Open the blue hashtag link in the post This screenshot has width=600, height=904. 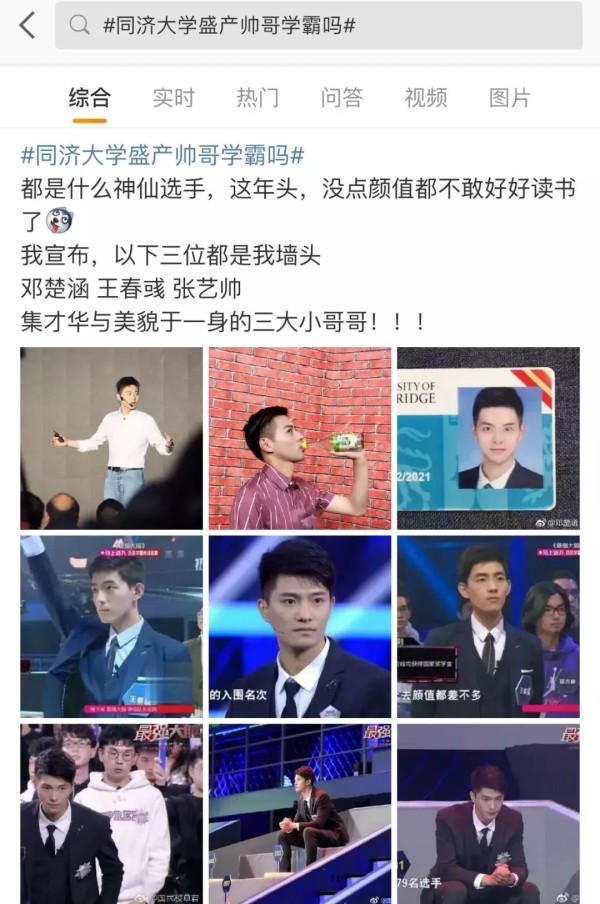click(x=162, y=155)
